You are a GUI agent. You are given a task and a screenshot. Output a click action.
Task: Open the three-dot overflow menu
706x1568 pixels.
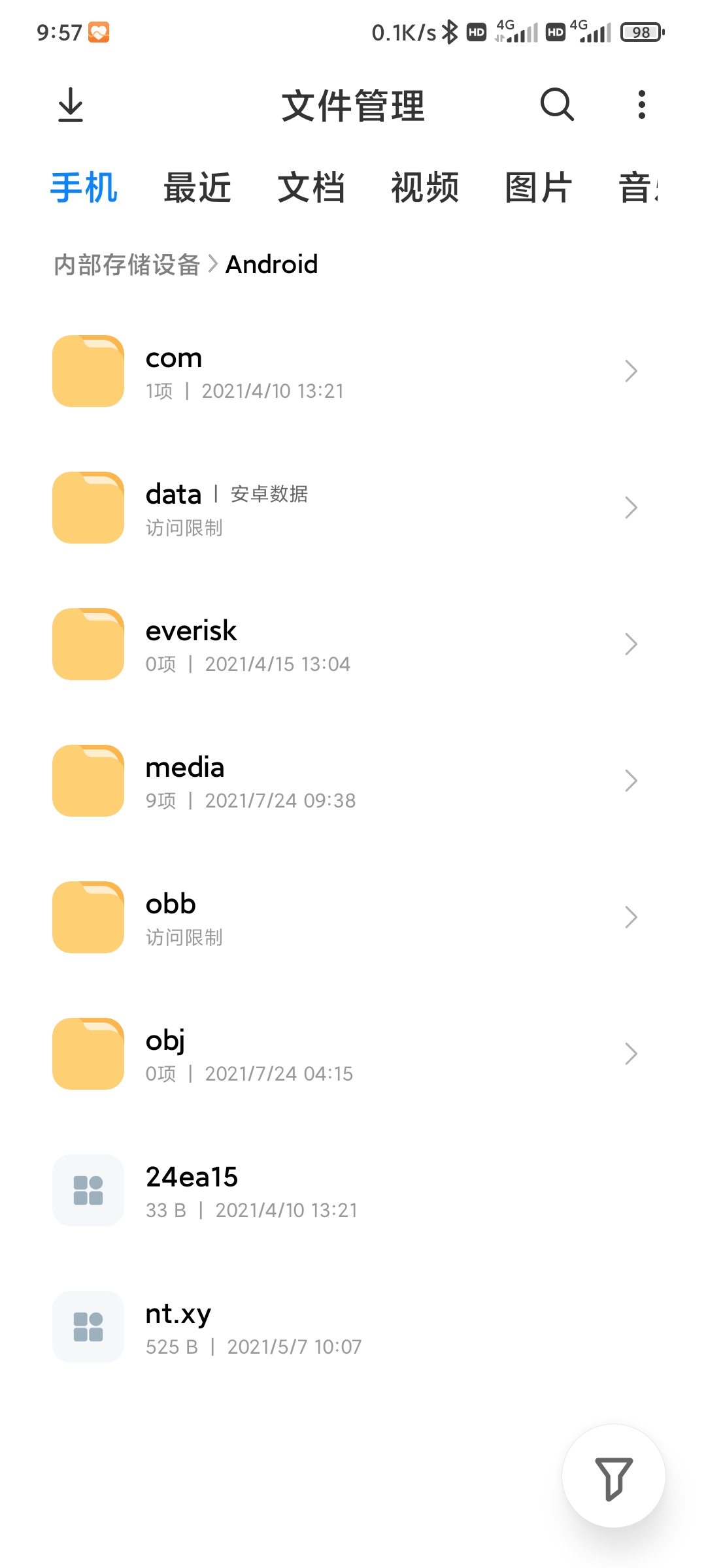(642, 105)
